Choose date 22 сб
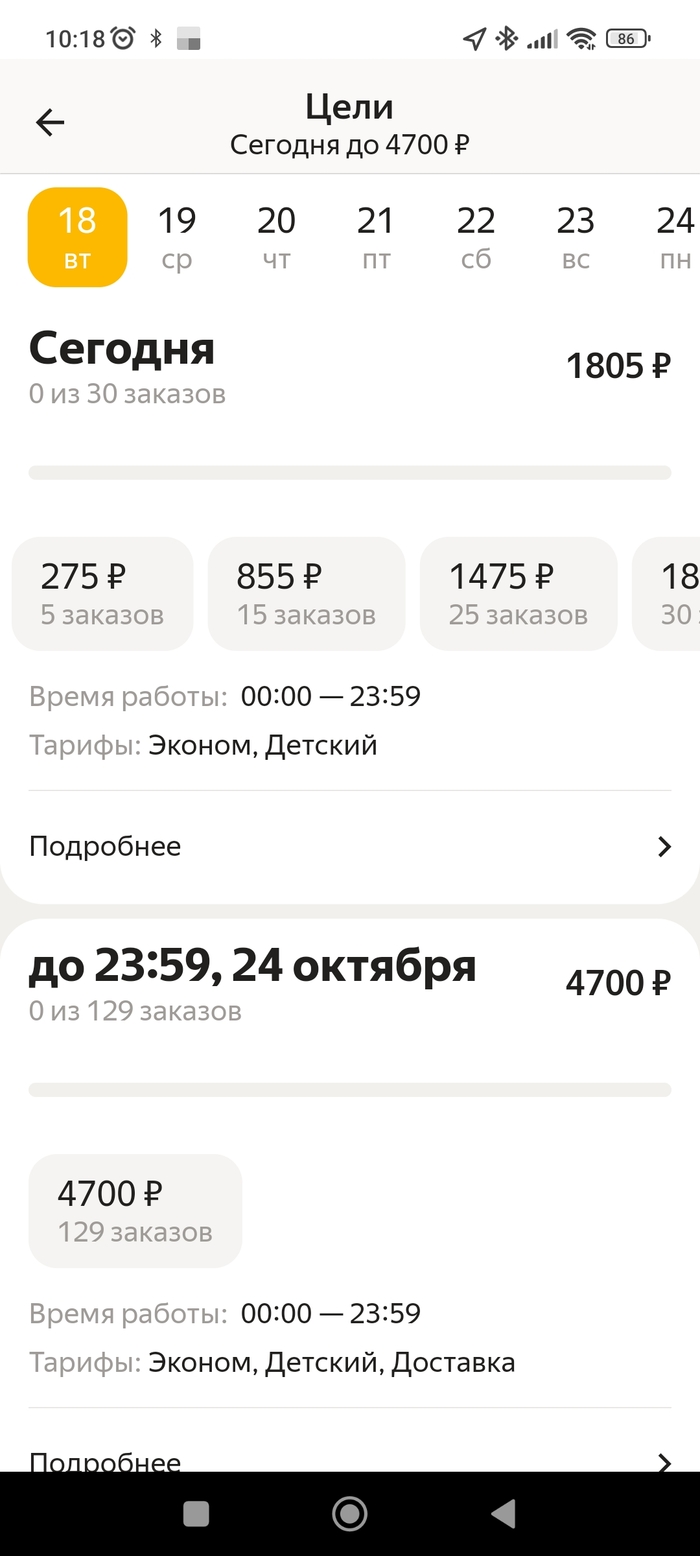 [476, 237]
